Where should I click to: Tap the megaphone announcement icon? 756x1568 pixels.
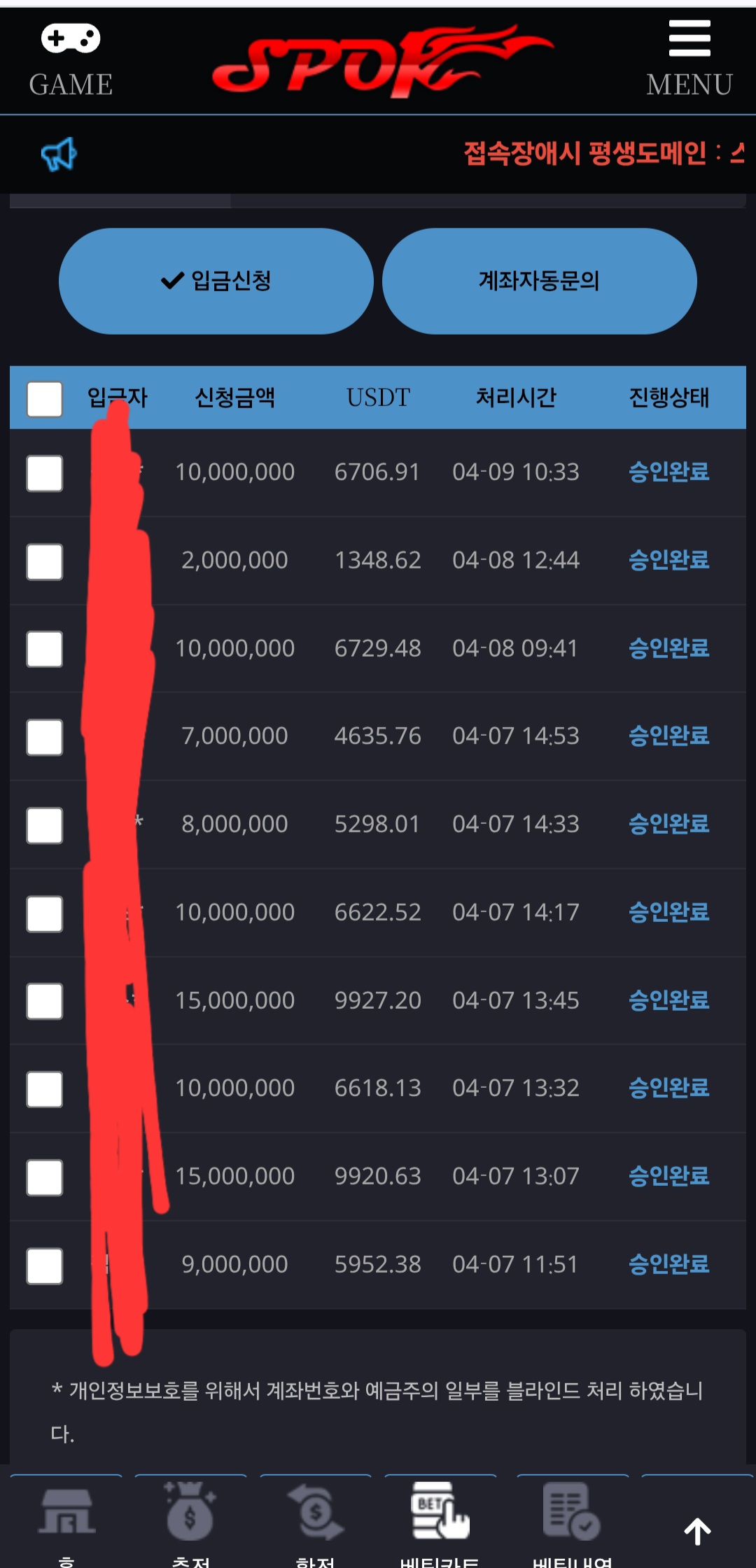coord(59,154)
